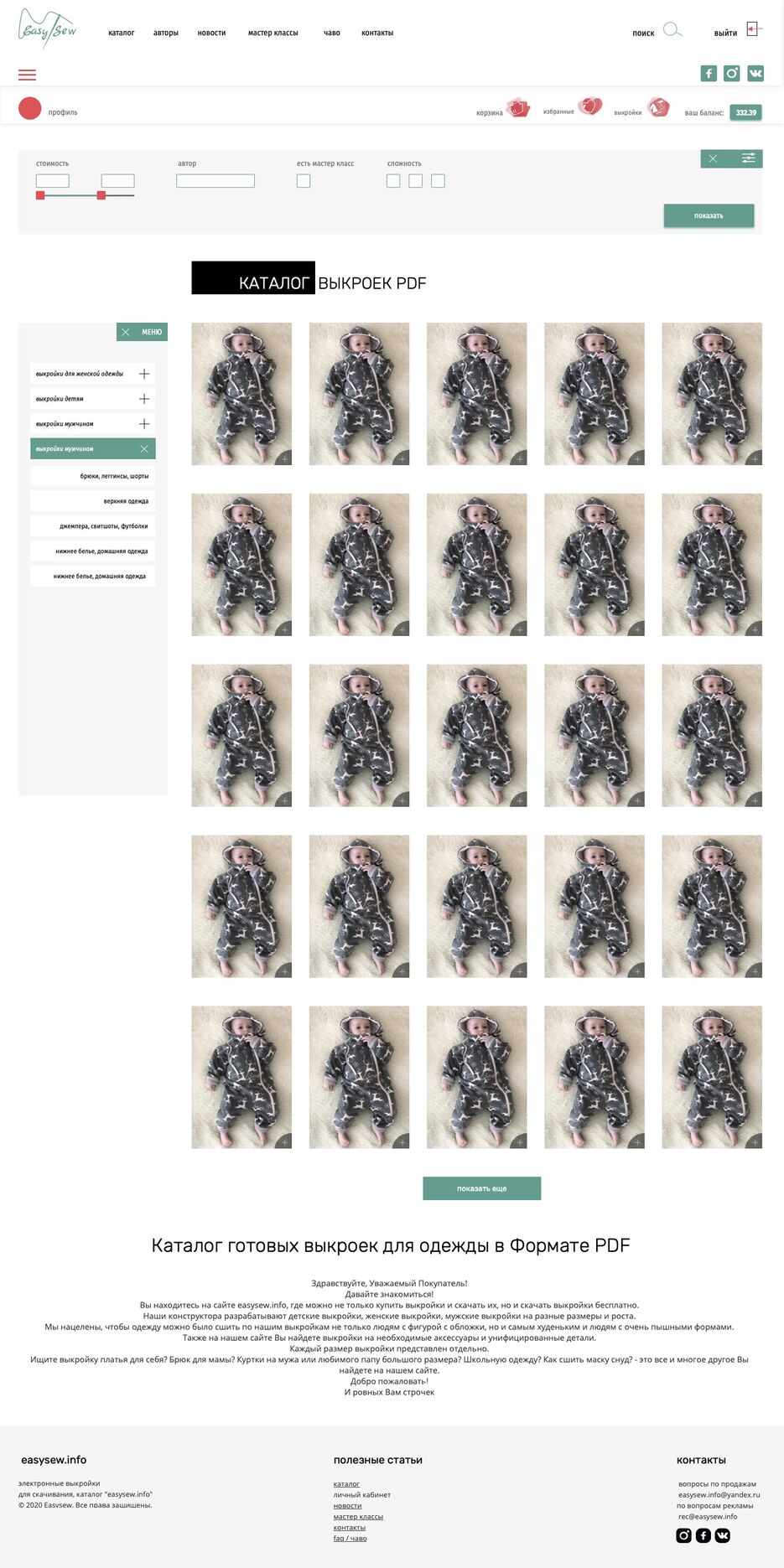Focus the автор filter field
Screen dimensions: 784x1568
pos(215,181)
